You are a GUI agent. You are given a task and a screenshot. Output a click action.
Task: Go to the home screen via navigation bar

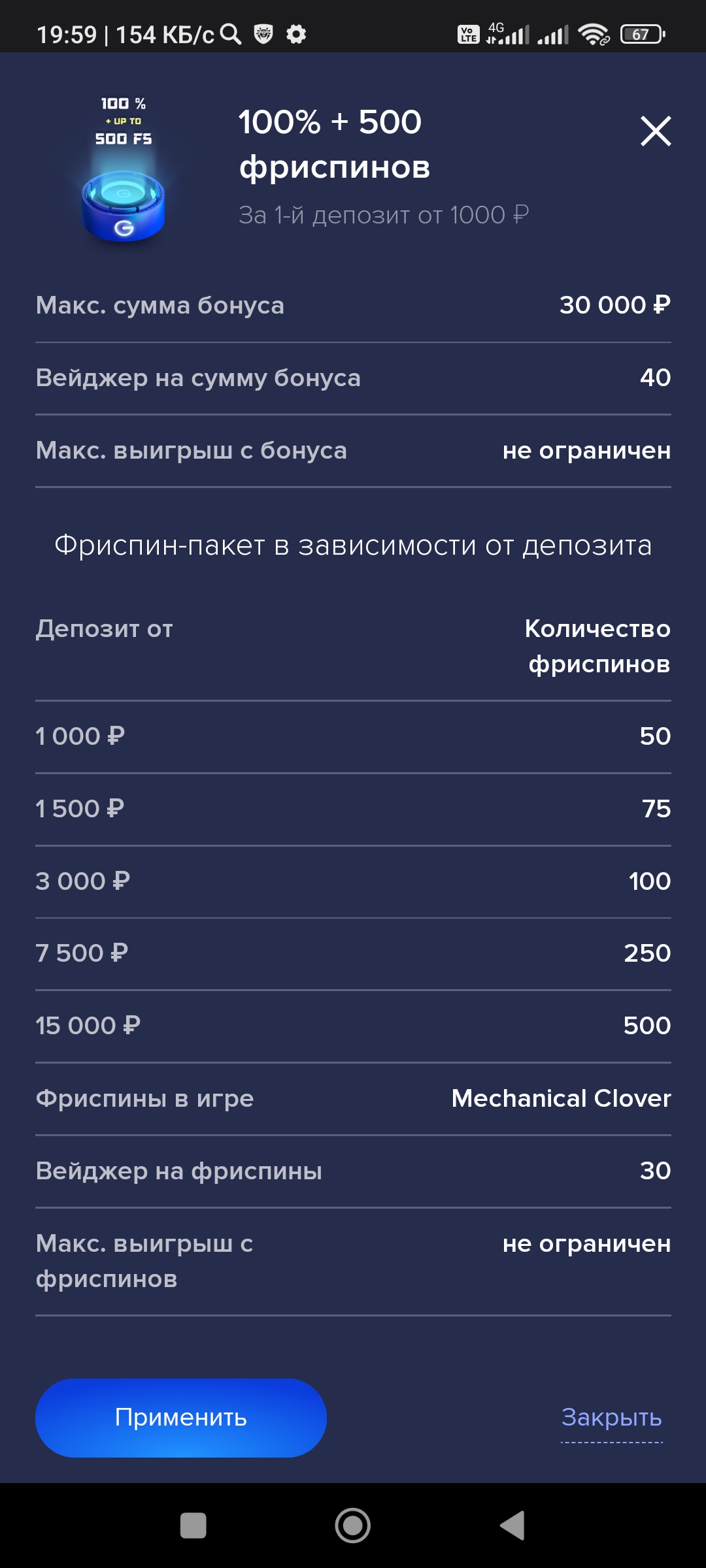point(353,1526)
